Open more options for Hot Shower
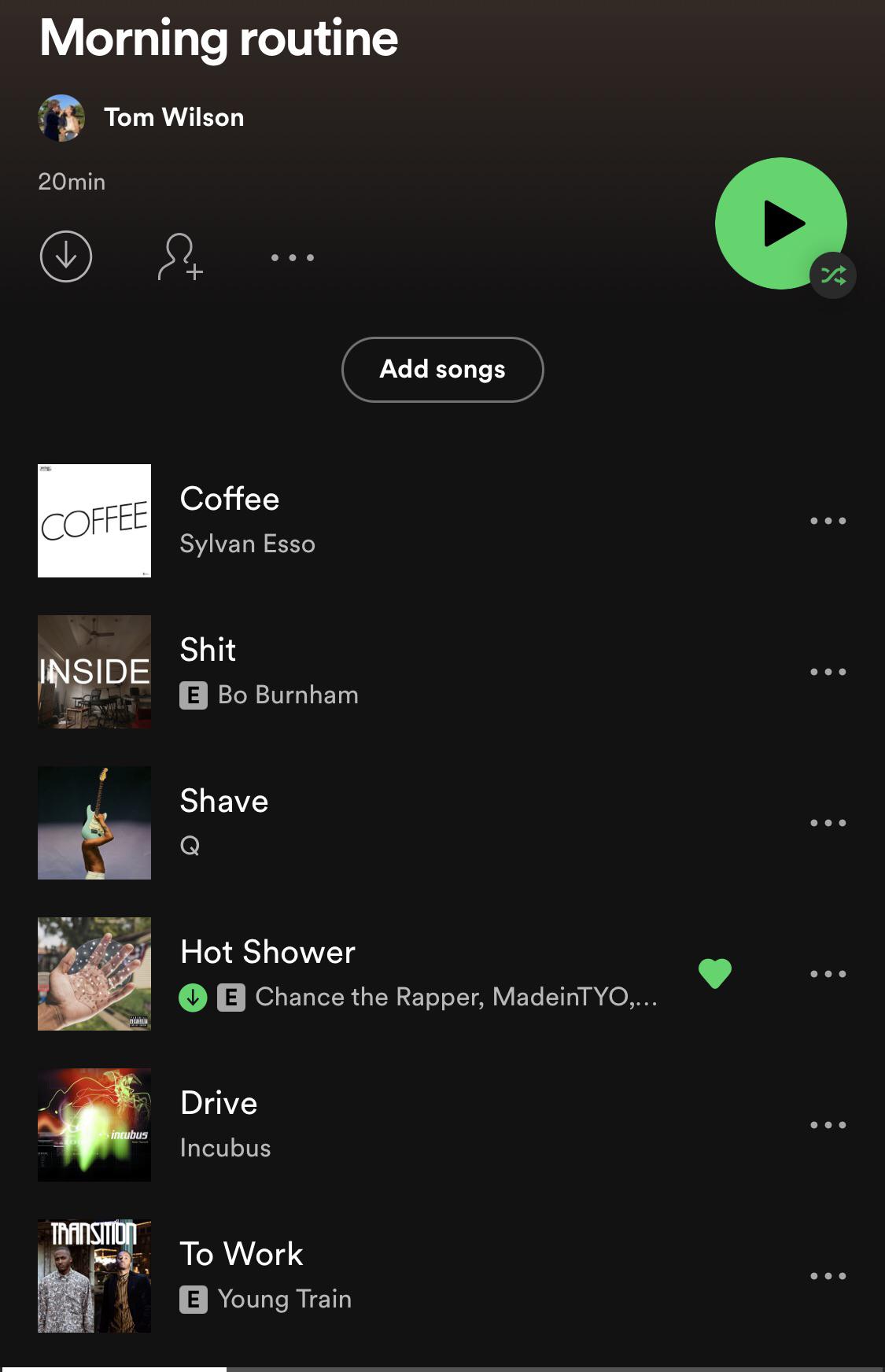The width and height of the screenshot is (885, 1372). [828, 974]
